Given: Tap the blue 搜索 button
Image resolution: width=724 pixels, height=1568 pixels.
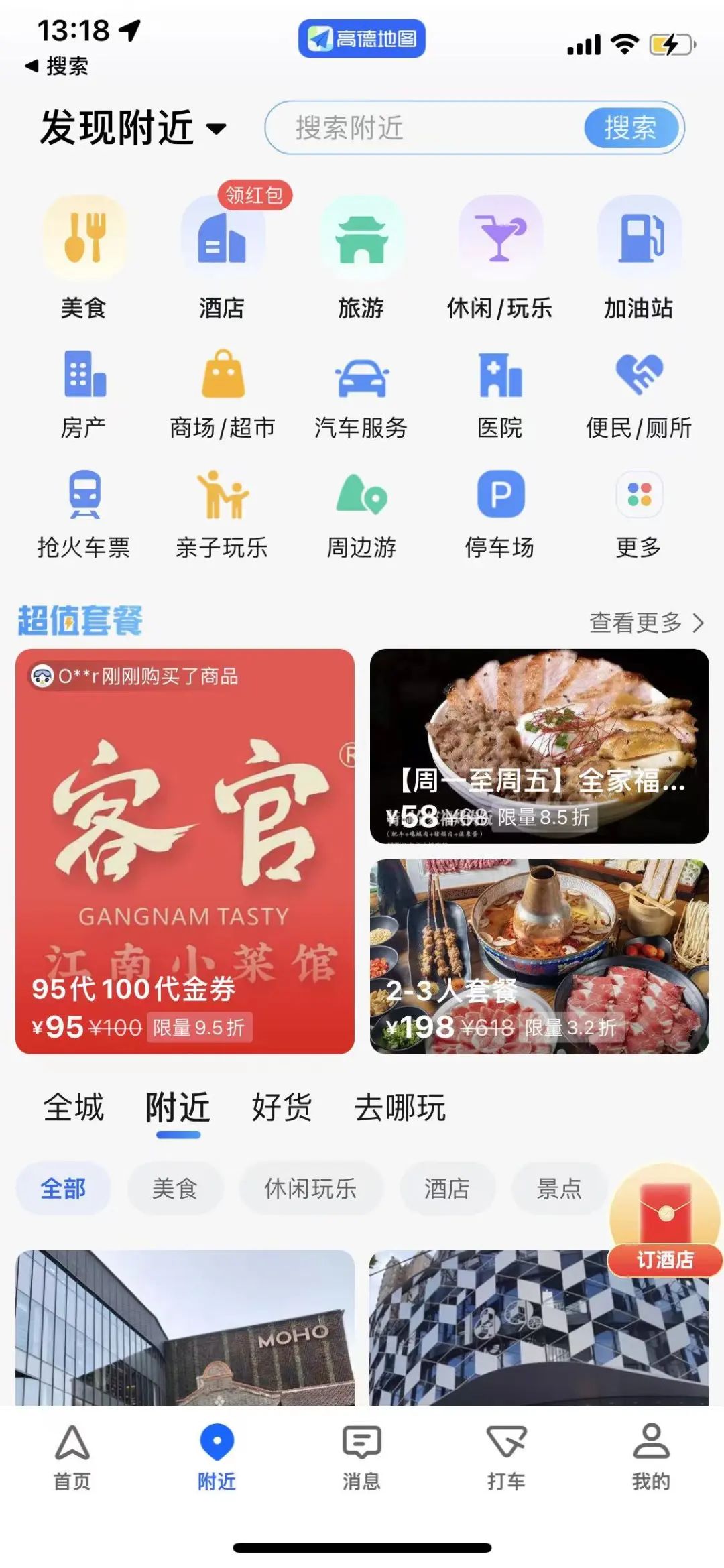Looking at the screenshot, I should [x=630, y=127].
